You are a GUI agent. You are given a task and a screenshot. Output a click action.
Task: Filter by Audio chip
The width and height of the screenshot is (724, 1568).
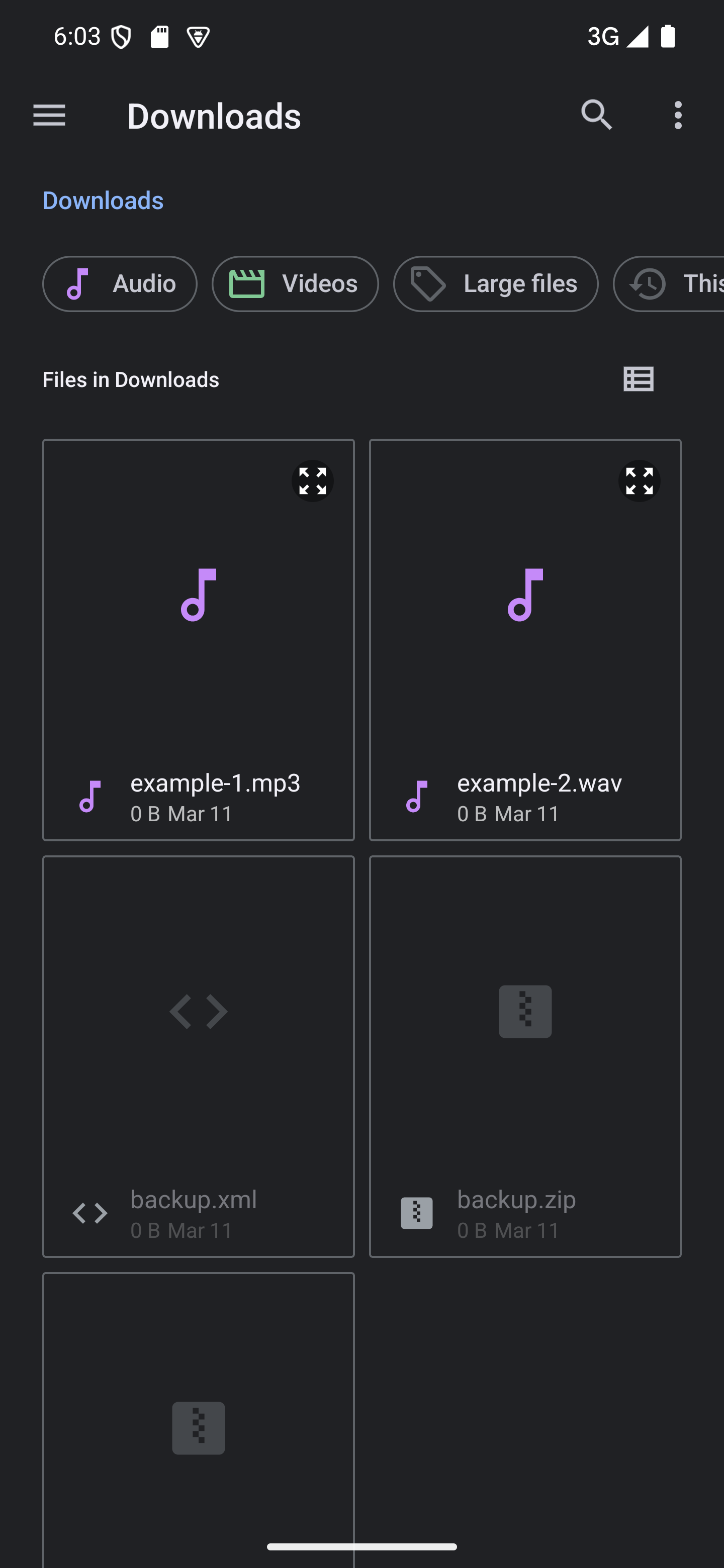120,284
